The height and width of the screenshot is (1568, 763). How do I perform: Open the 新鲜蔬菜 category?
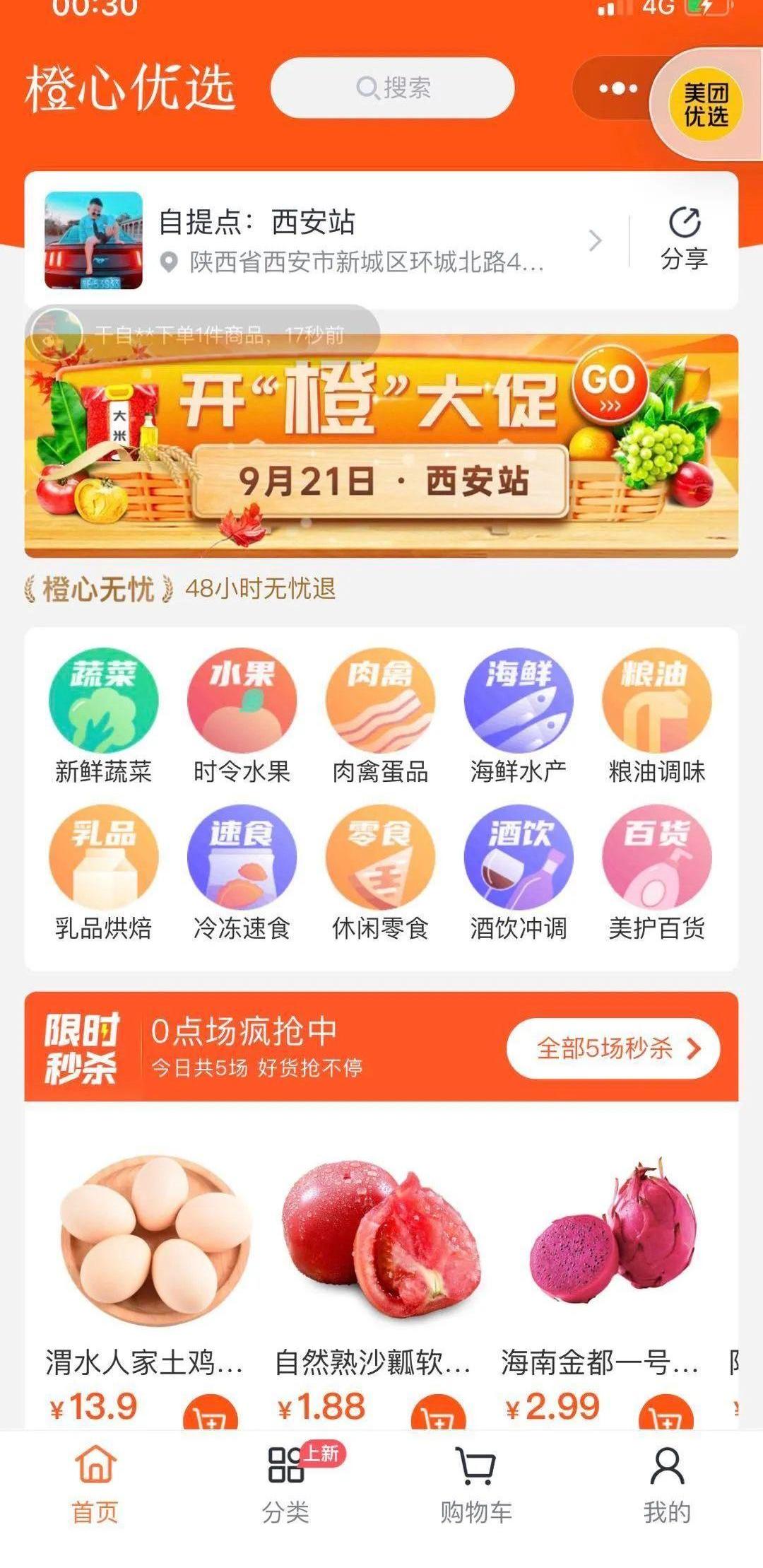[x=103, y=715]
